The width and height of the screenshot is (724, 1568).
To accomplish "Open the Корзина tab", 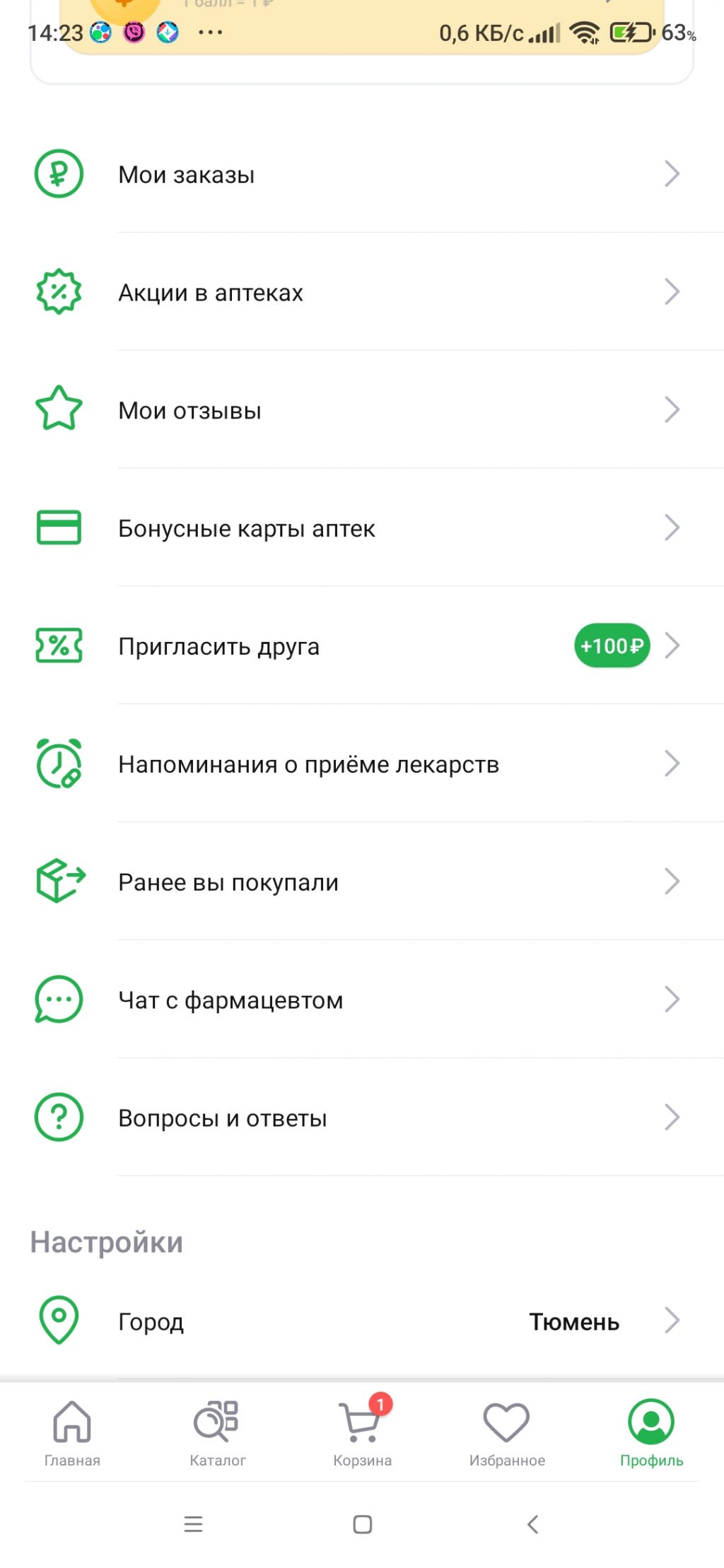I will coord(362,1432).
